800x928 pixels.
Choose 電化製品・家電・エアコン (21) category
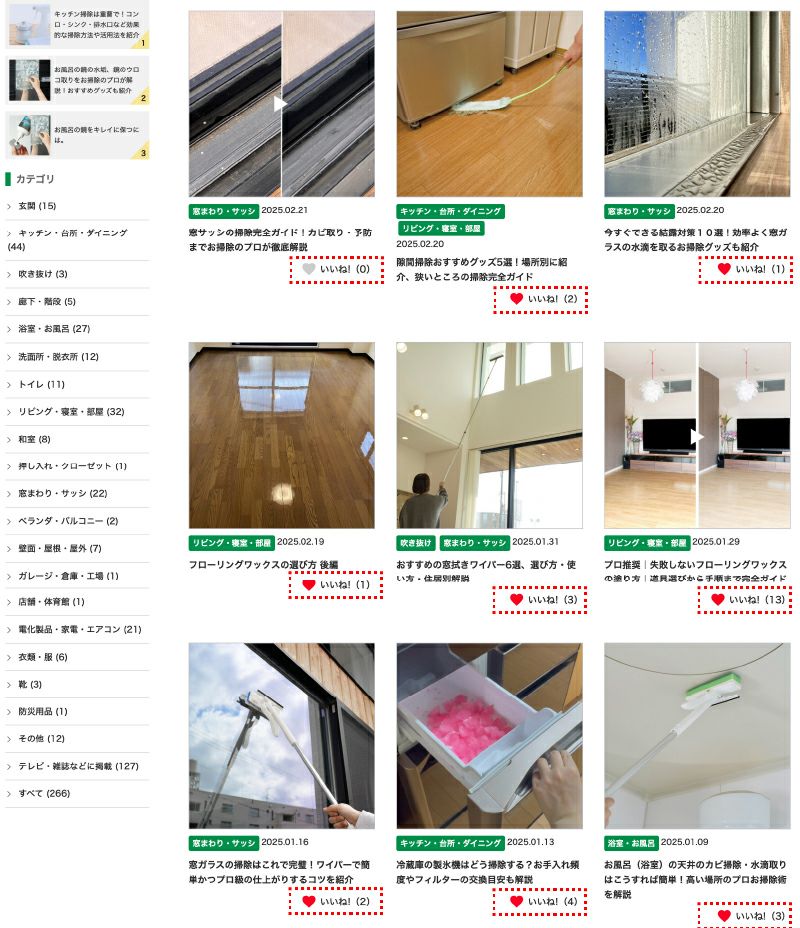point(79,629)
